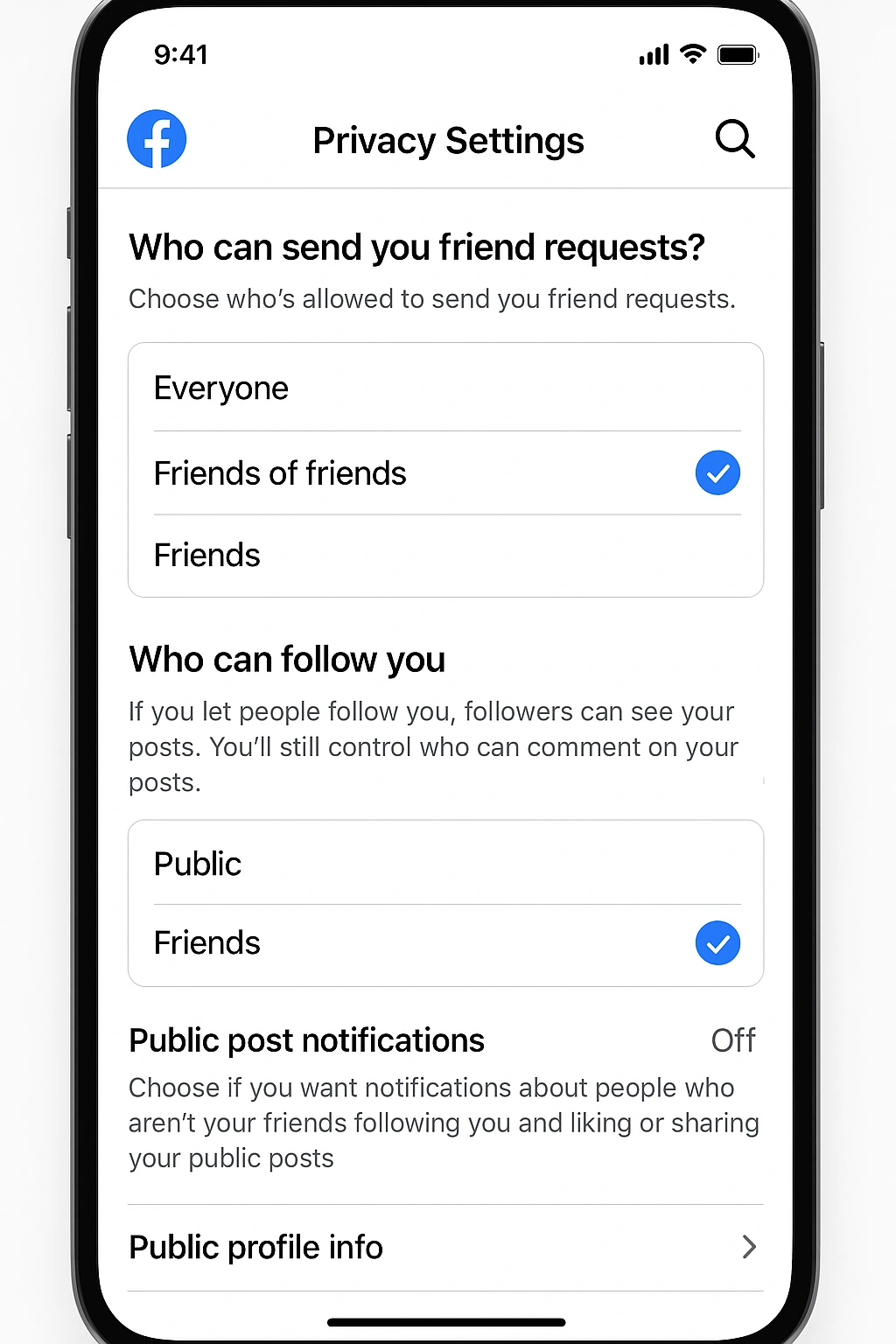Select Friends under Who can follow you

coord(445,943)
